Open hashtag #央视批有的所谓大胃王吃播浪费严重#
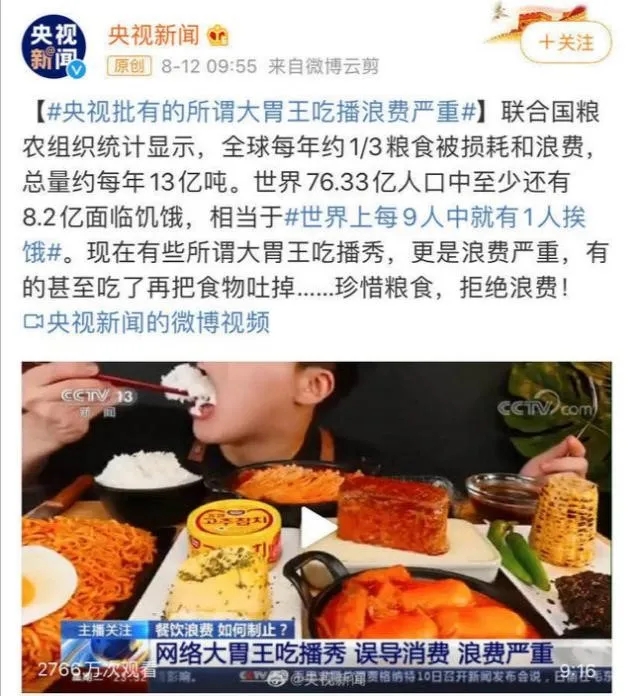 coord(264,112)
